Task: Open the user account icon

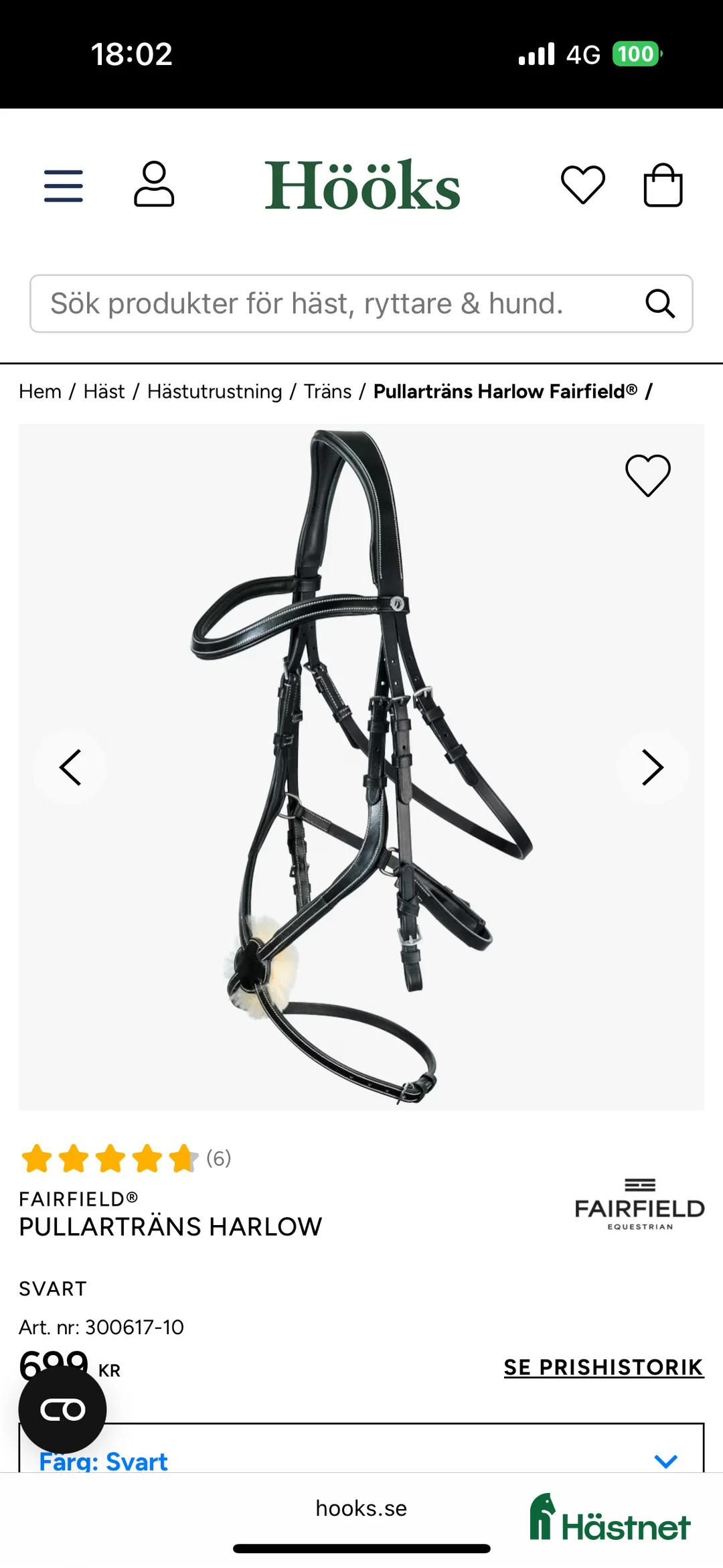Action: click(154, 184)
